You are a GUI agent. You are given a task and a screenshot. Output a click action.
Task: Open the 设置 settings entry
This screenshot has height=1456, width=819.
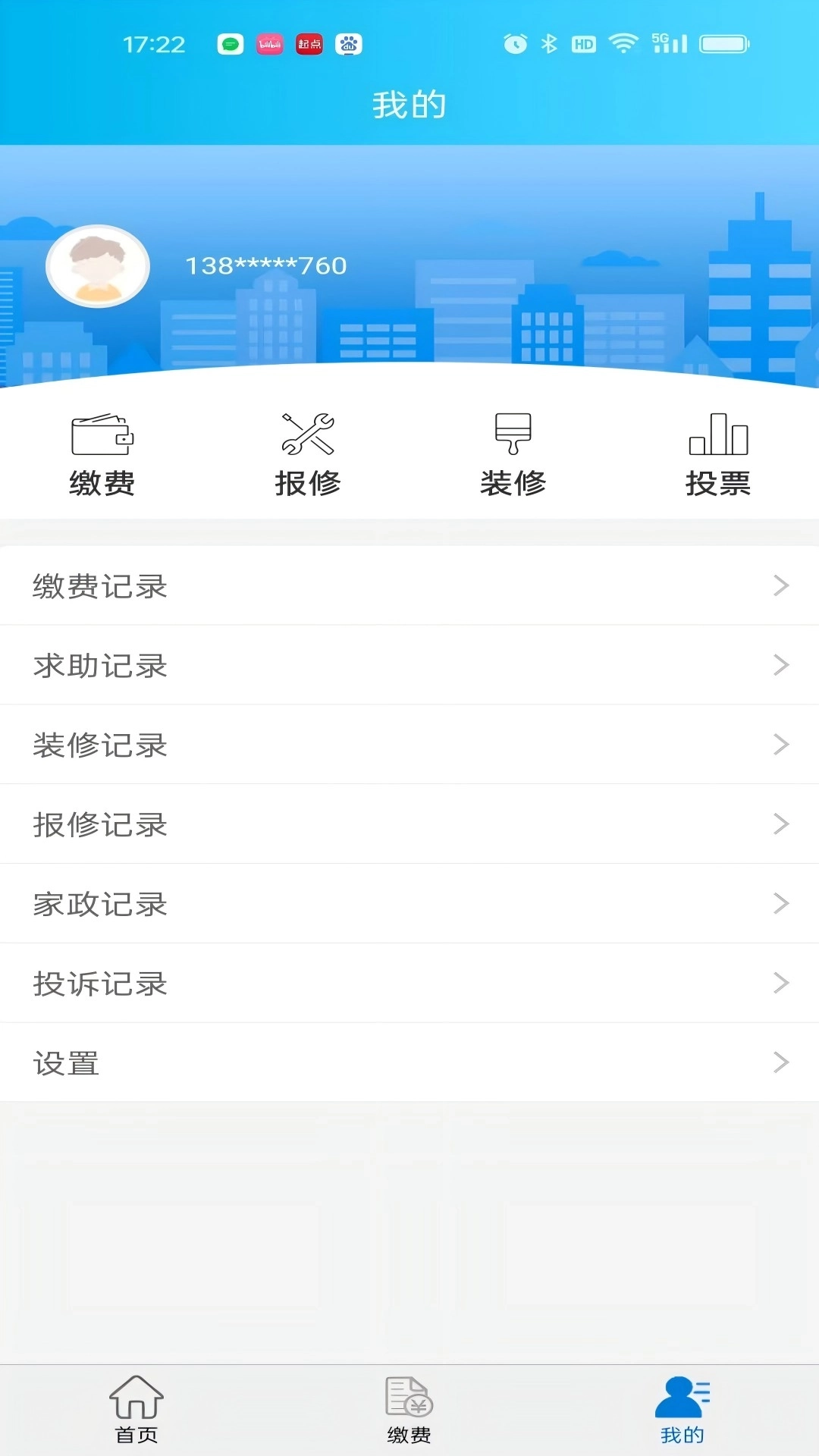coord(409,1063)
